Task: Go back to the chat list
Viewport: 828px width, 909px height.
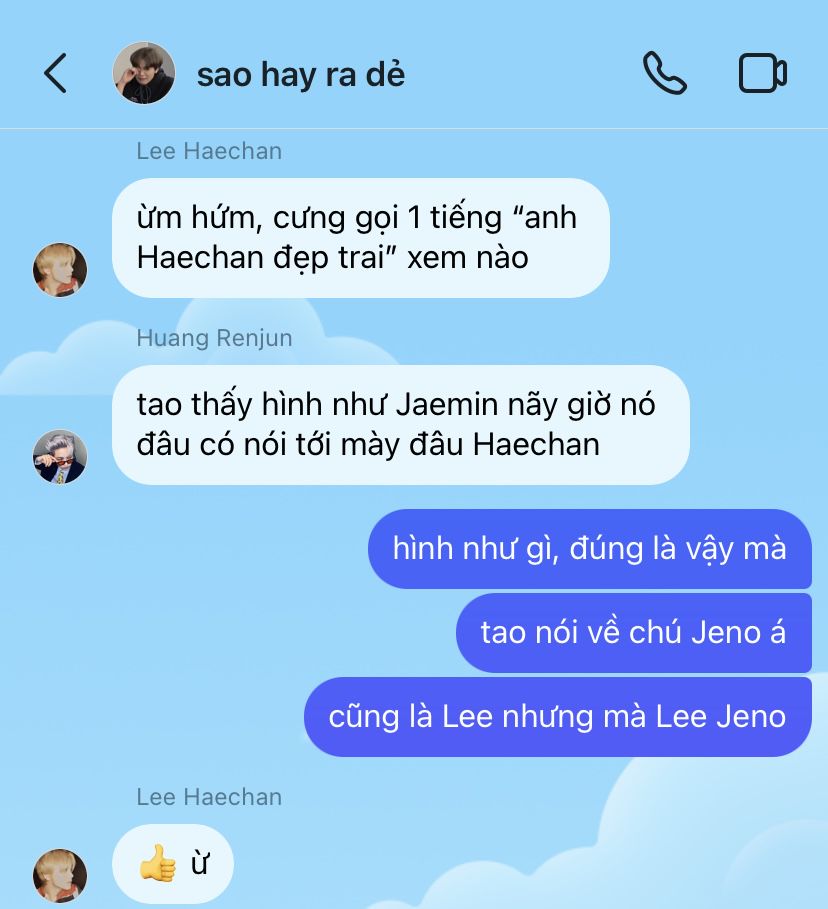Action: [x=56, y=74]
